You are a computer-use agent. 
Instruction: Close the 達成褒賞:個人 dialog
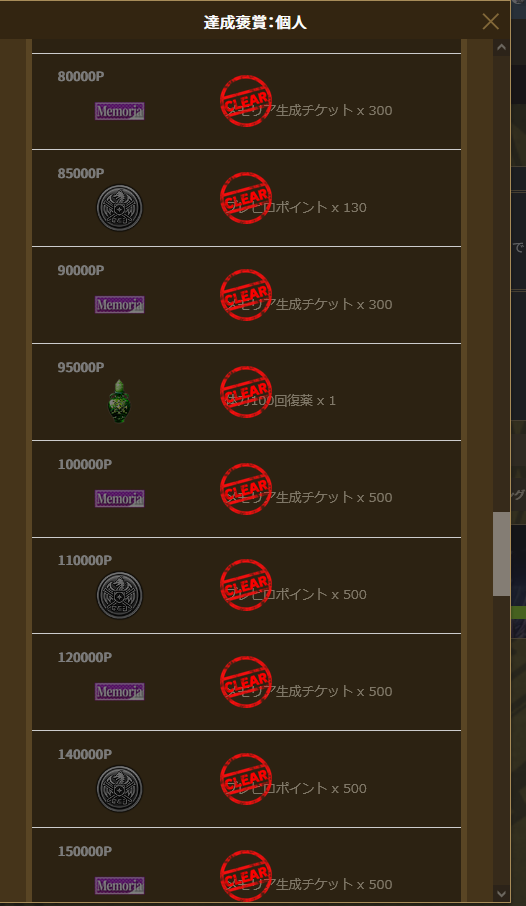pyautogui.click(x=490, y=21)
